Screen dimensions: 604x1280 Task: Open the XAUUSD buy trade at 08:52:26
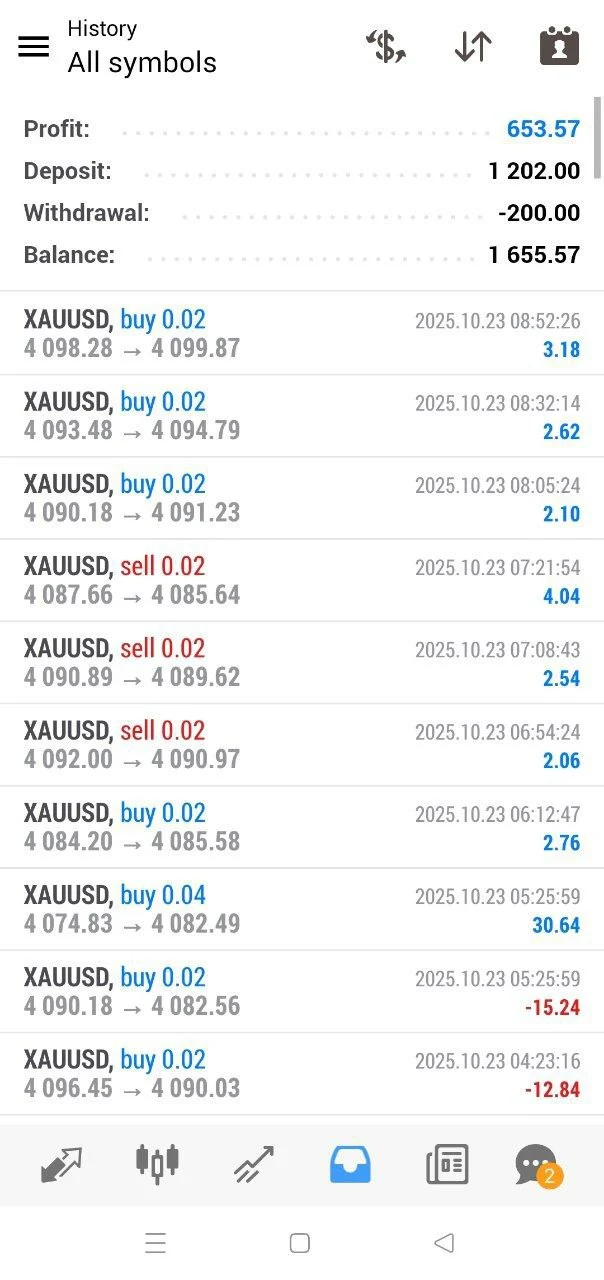[301, 334]
